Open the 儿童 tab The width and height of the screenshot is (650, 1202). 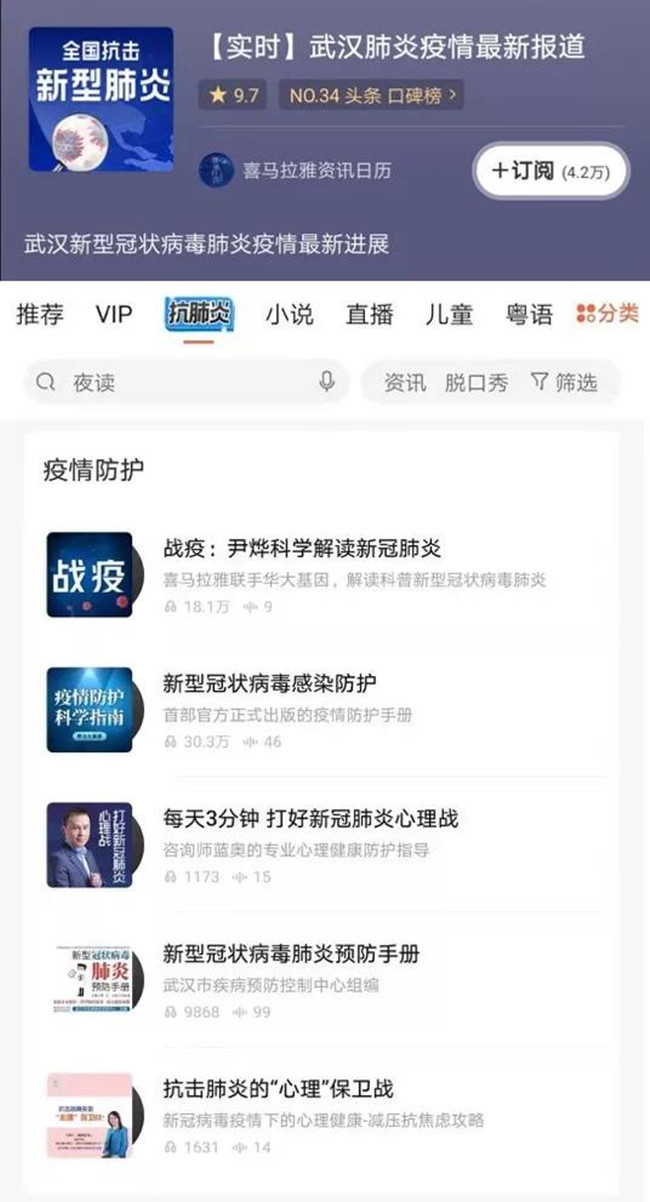point(448,314)
